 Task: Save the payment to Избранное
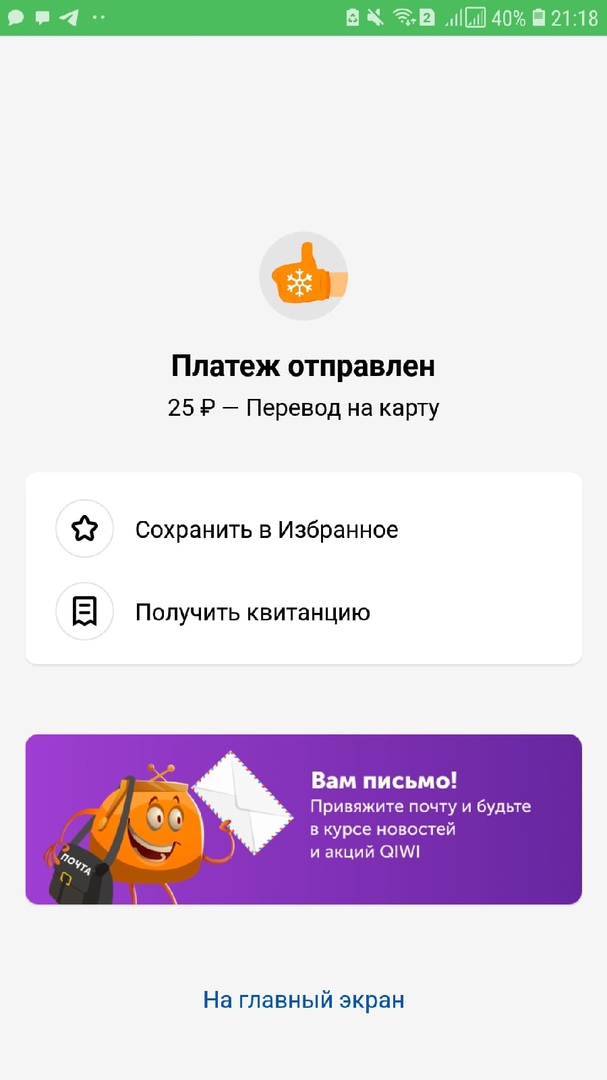pyautogui.click(x=266, y=530)
